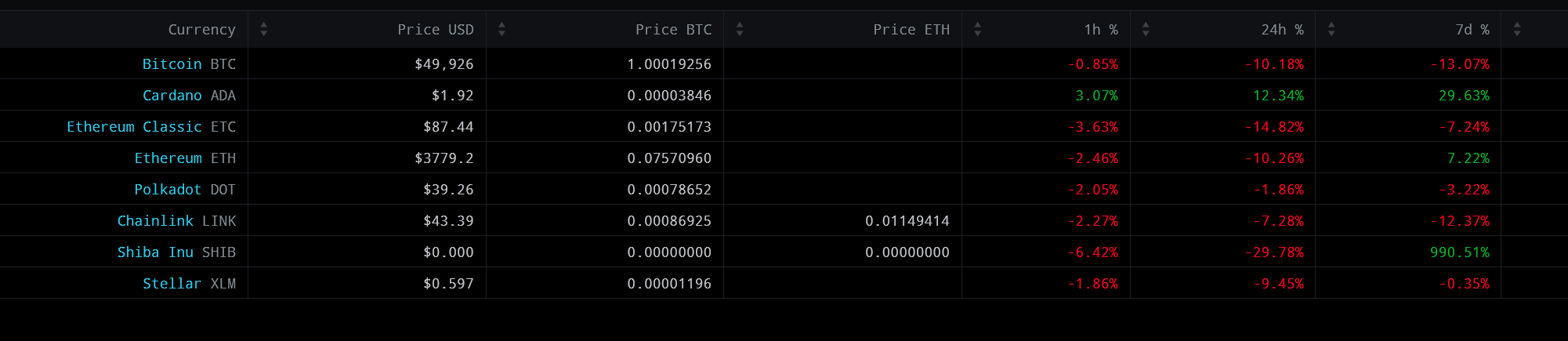1568x341 pixels.
Task: Open the Bitcoin currency link
Action: 172,64
